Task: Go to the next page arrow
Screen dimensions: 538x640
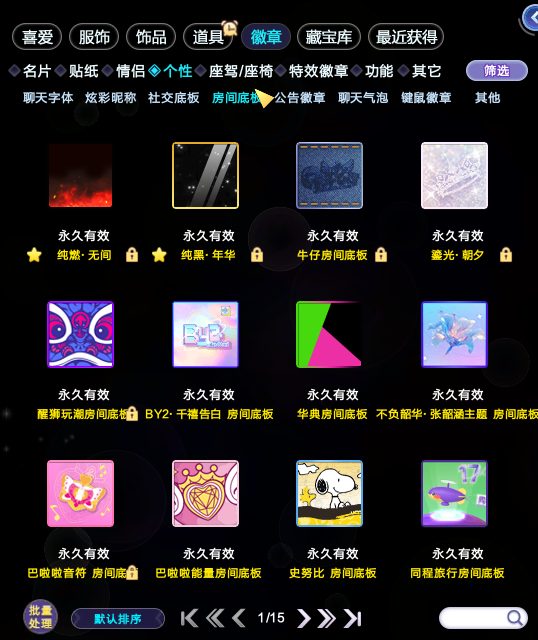Action: pos(304,618)
